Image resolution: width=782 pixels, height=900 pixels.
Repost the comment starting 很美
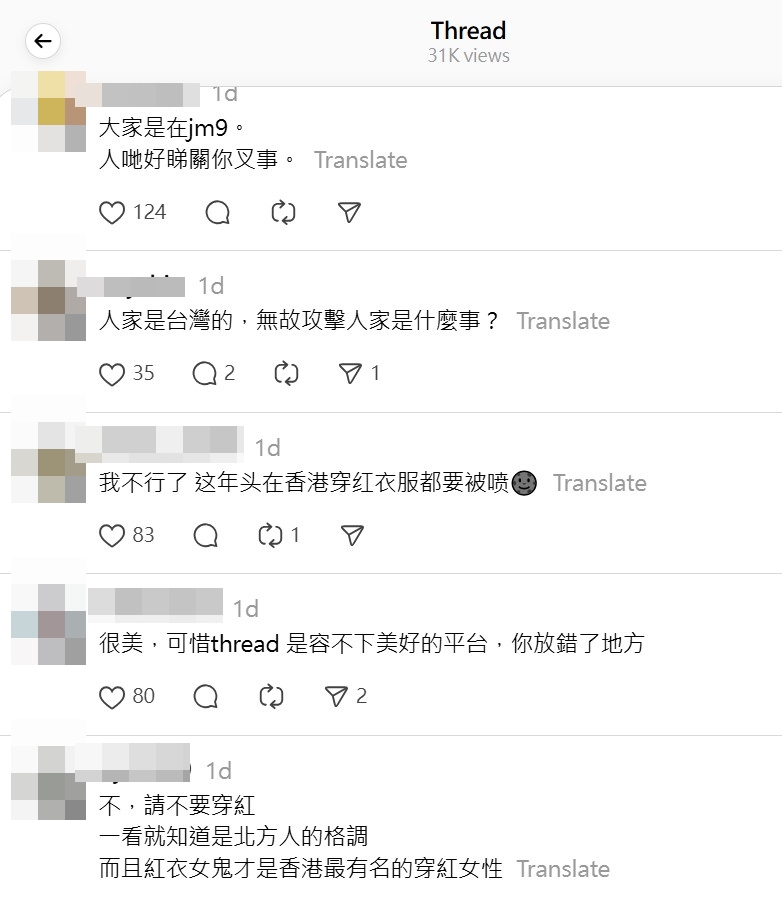pyautogui.click(x=271, y=696)
